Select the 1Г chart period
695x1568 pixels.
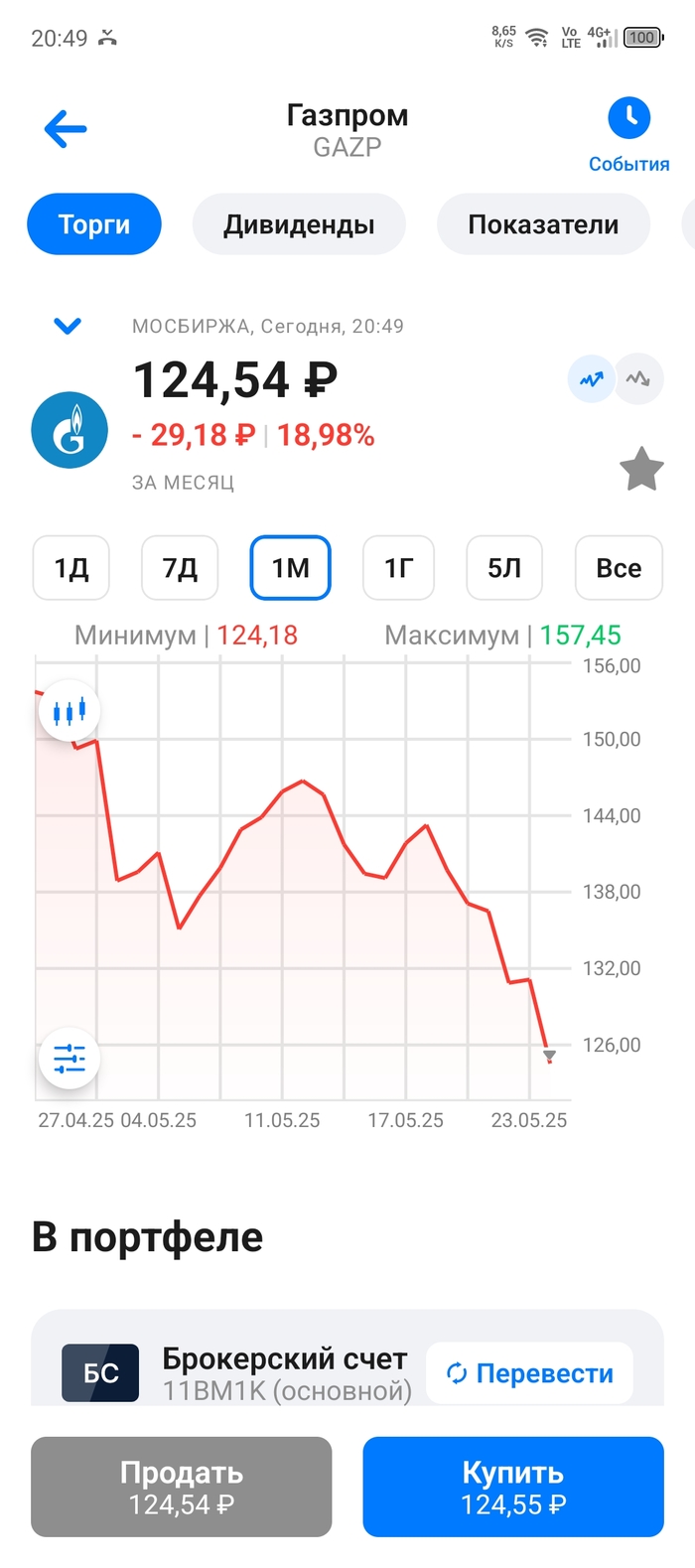click(398, 568)
